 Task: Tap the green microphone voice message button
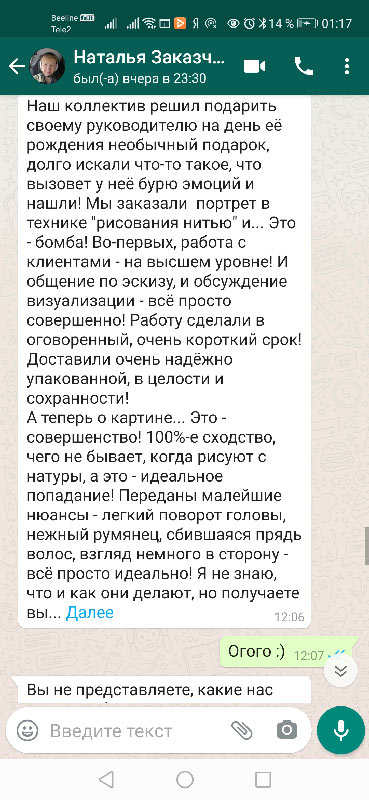[x=341, y=730]
